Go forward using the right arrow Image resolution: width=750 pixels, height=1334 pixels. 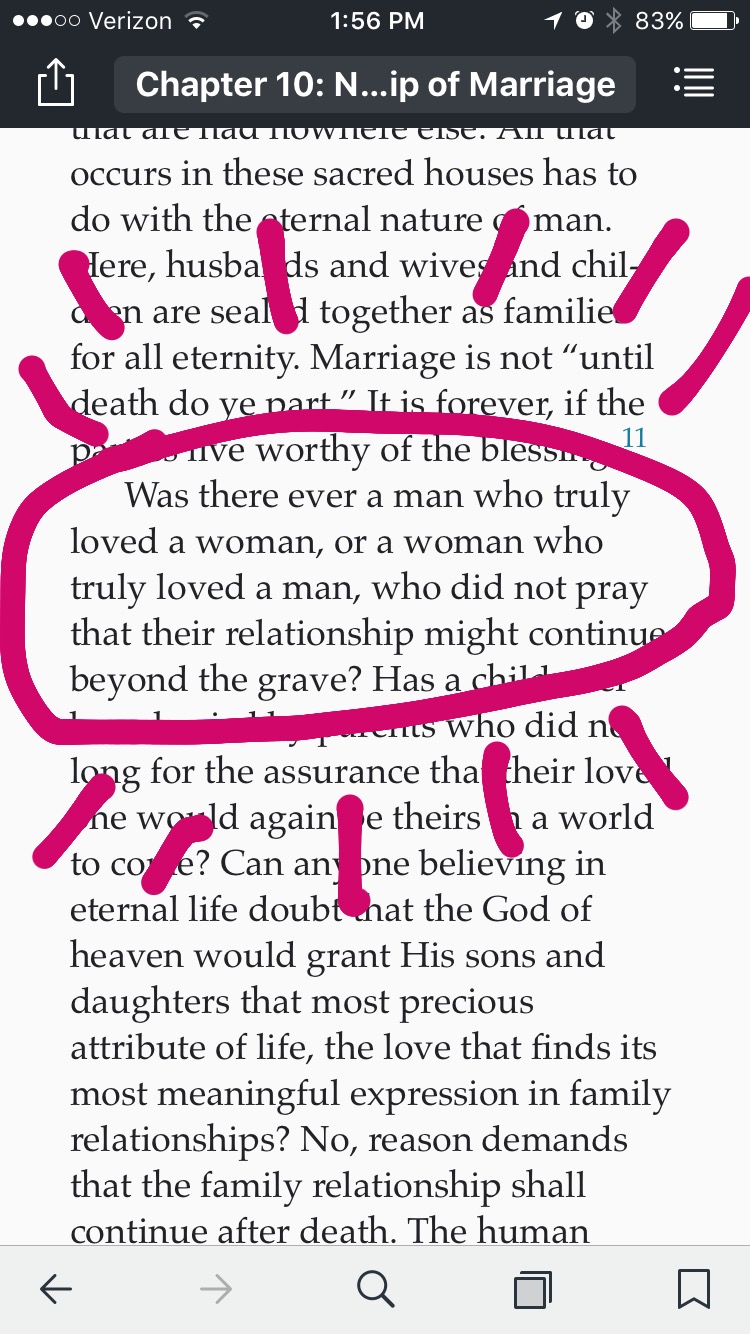point(215,1290)
